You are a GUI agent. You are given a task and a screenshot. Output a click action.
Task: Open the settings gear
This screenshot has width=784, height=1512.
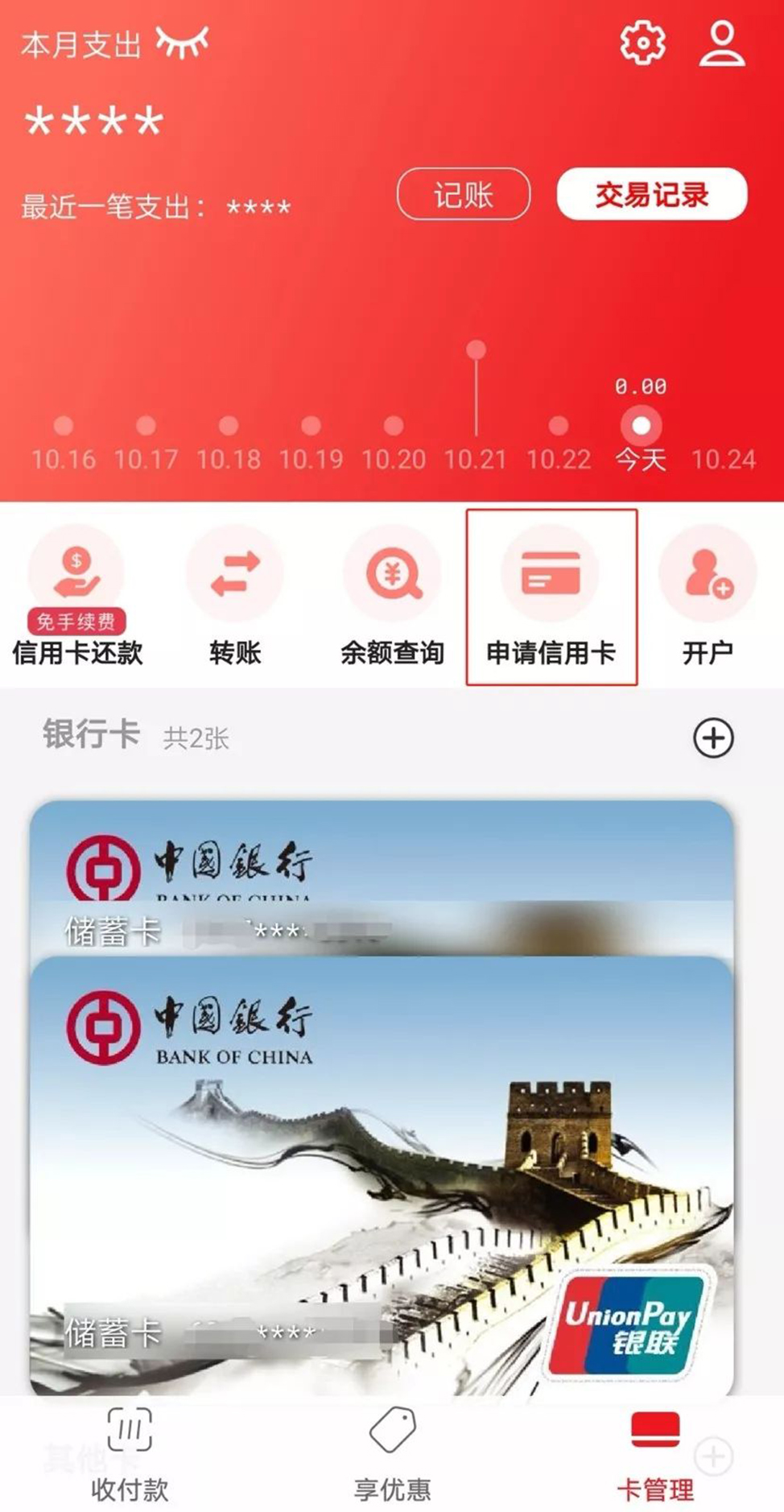tap(642, 43)
